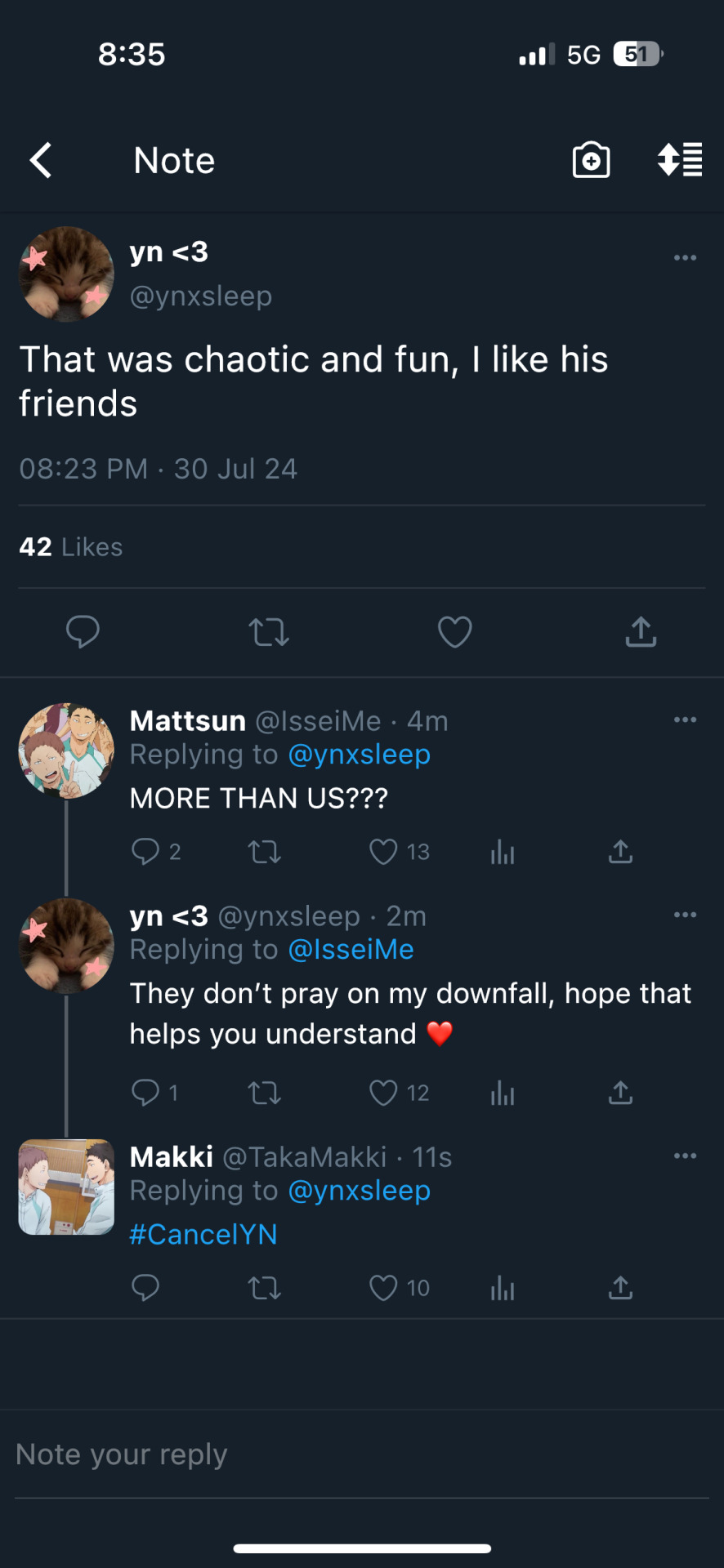Repost yn's reply about downfall

[x=265, y=1093]
